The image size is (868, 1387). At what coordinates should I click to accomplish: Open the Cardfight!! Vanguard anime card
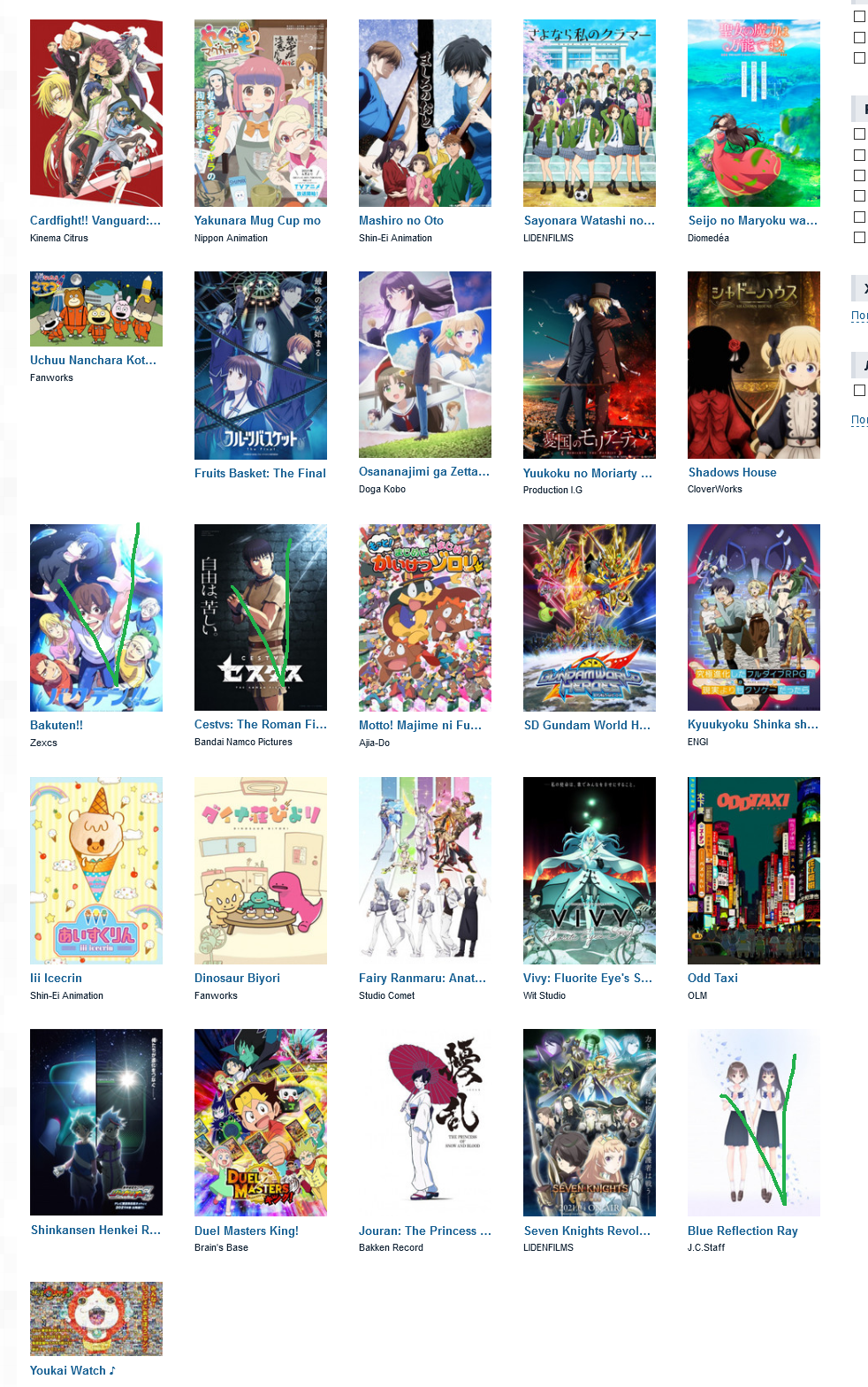[96, 113]
